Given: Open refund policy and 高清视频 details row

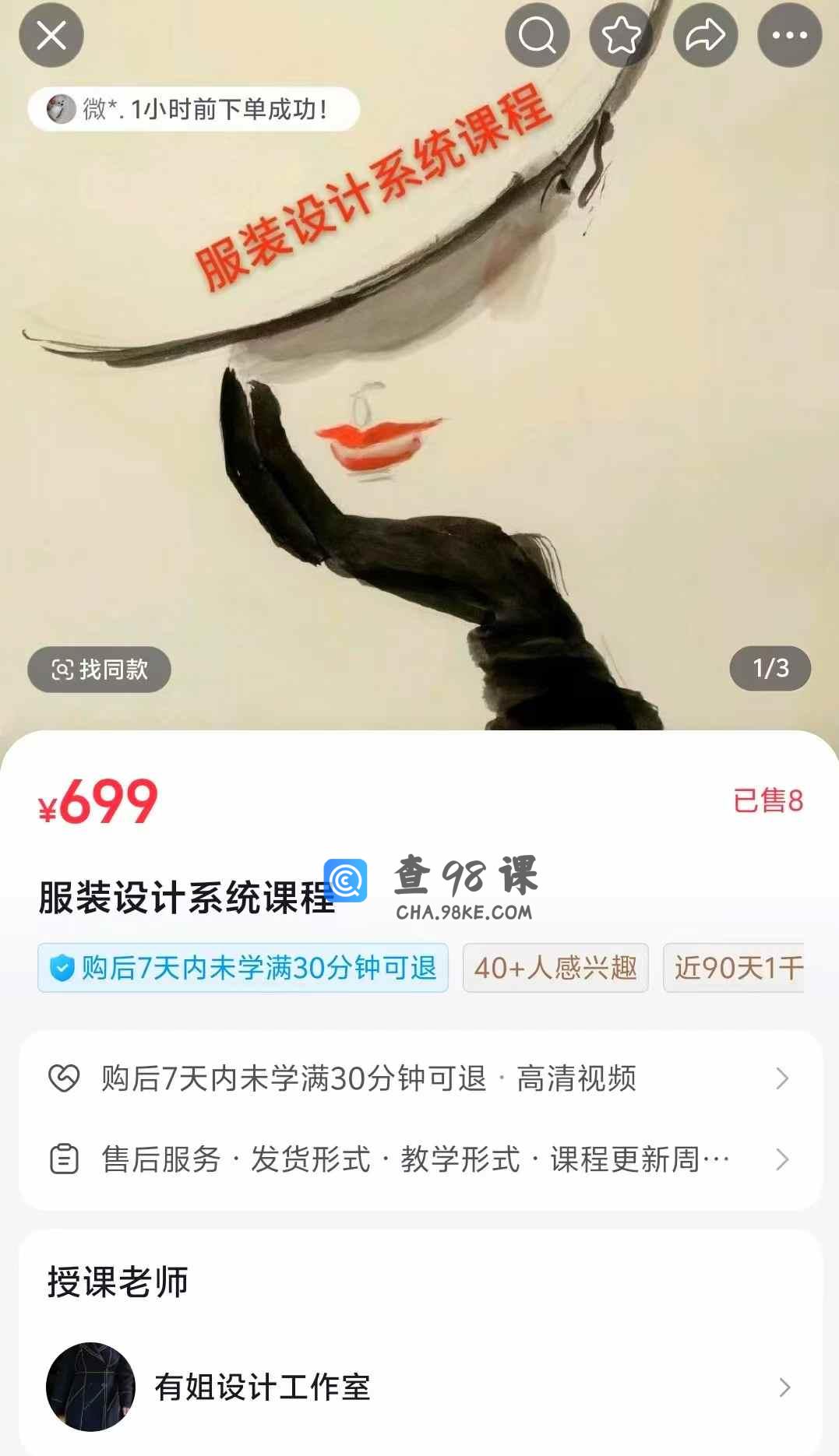Looking at the screenshot, I should 421,1078.
